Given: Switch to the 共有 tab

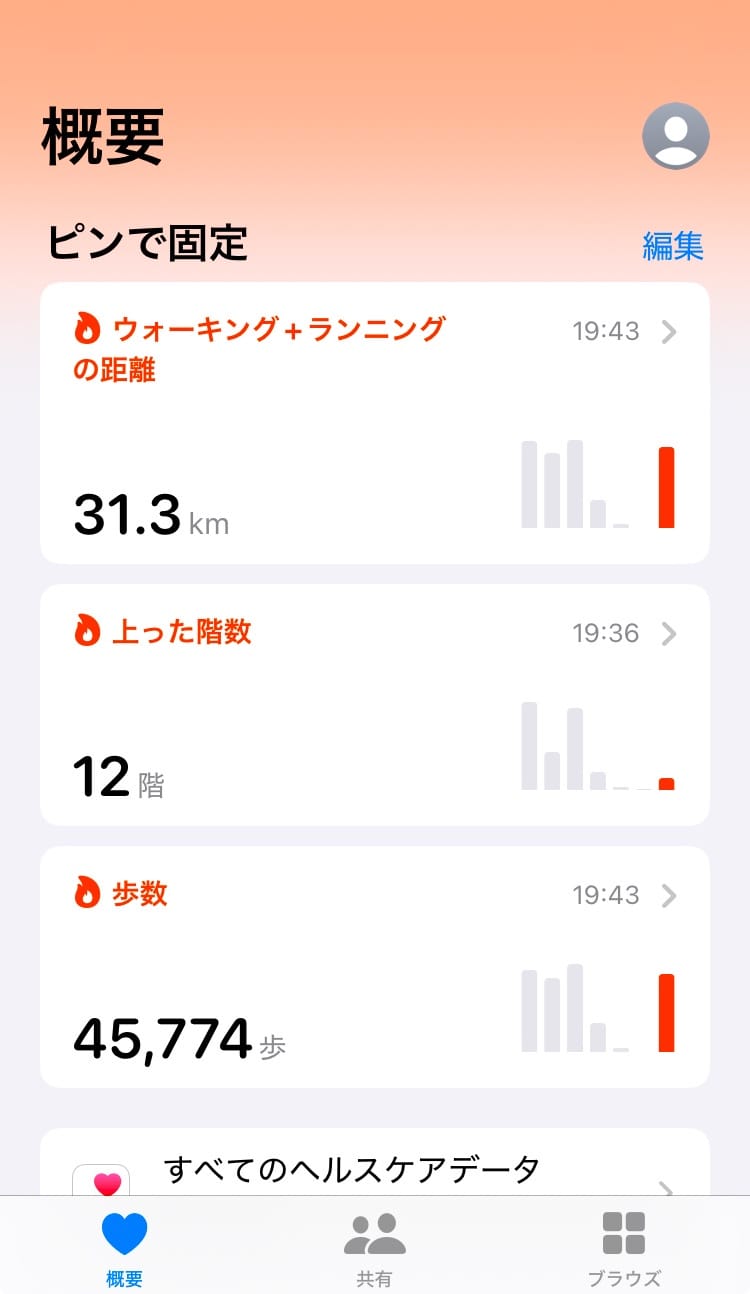Looking at the screenshot, I should point(374,1247).
